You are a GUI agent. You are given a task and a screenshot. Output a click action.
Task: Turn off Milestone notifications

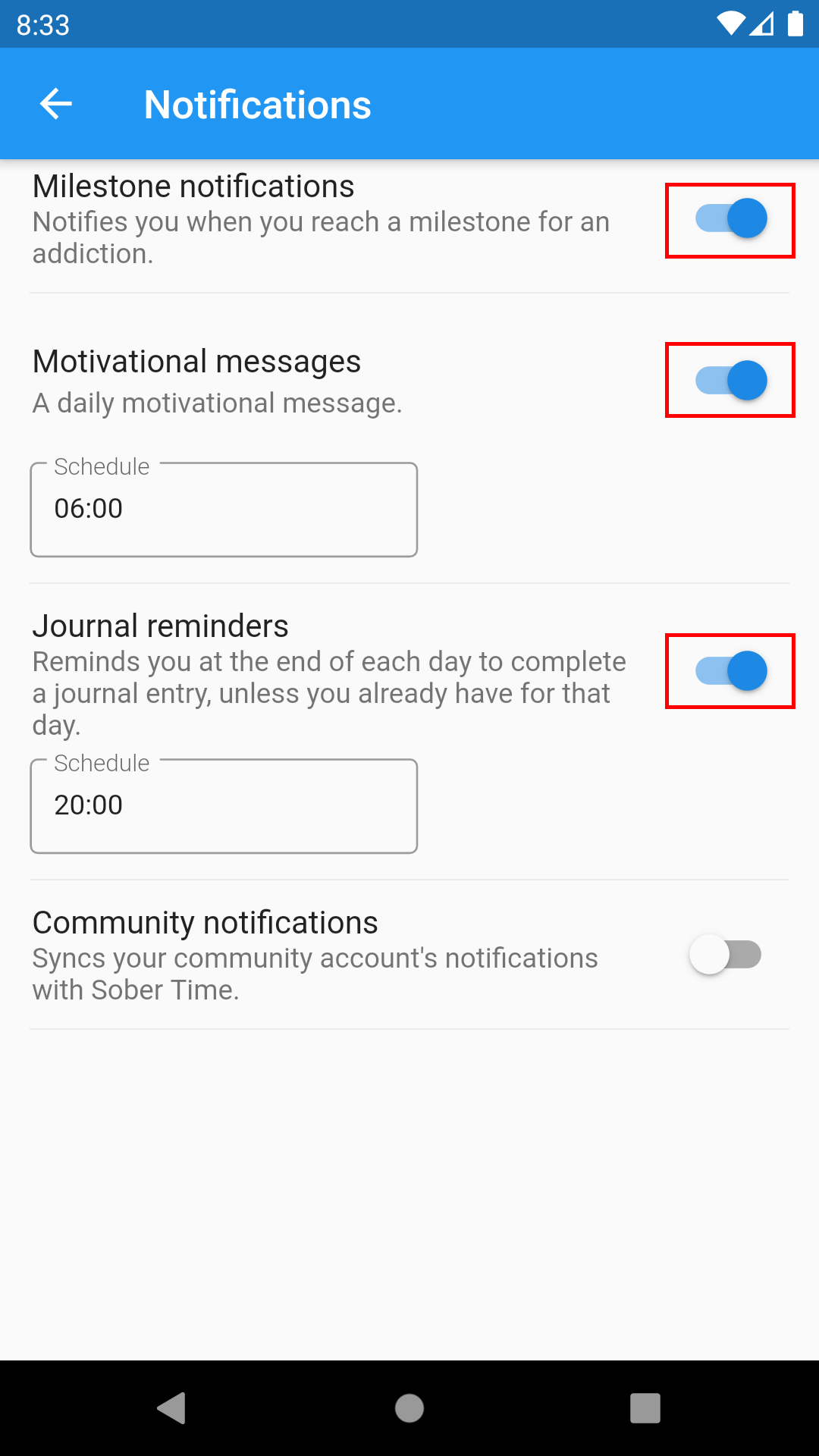pos(730,219)
